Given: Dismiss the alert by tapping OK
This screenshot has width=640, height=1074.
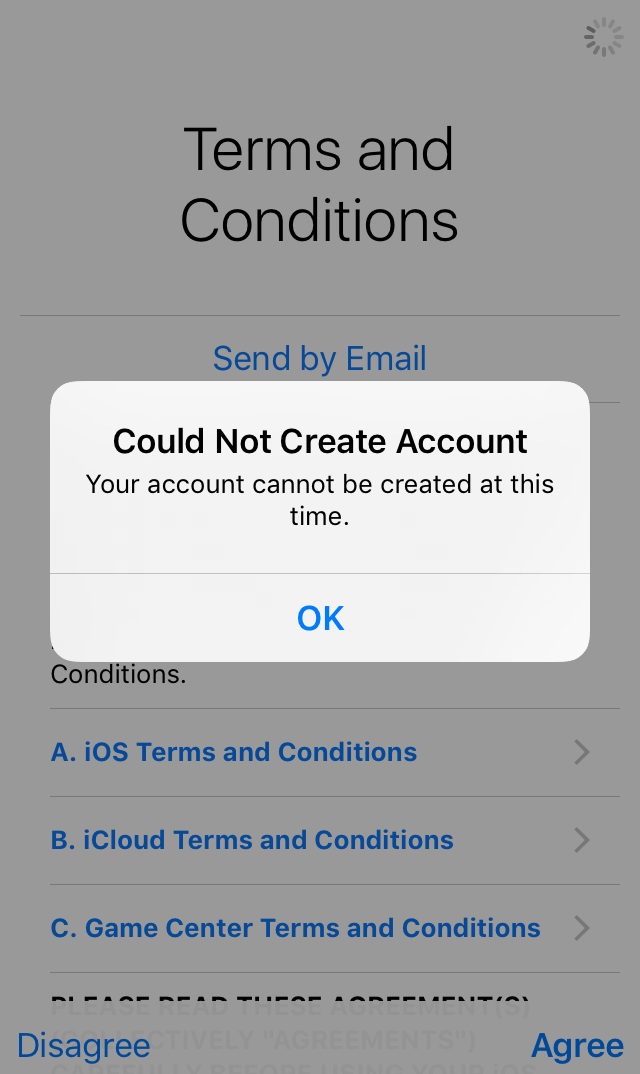Looking at the screenshot, I should click(320, 618).
